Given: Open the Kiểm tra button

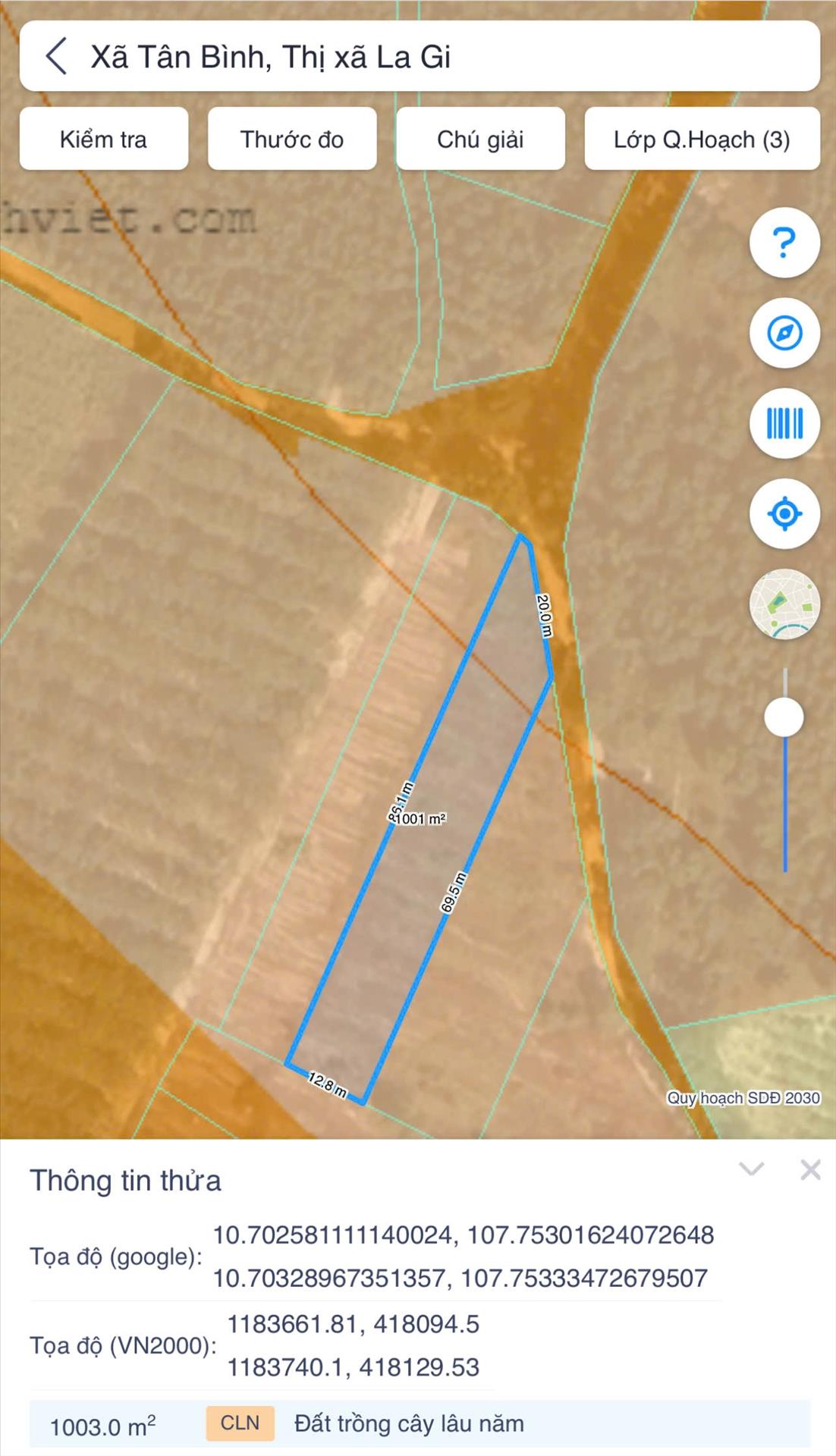Looking at the screenshot, I should 104,139.
